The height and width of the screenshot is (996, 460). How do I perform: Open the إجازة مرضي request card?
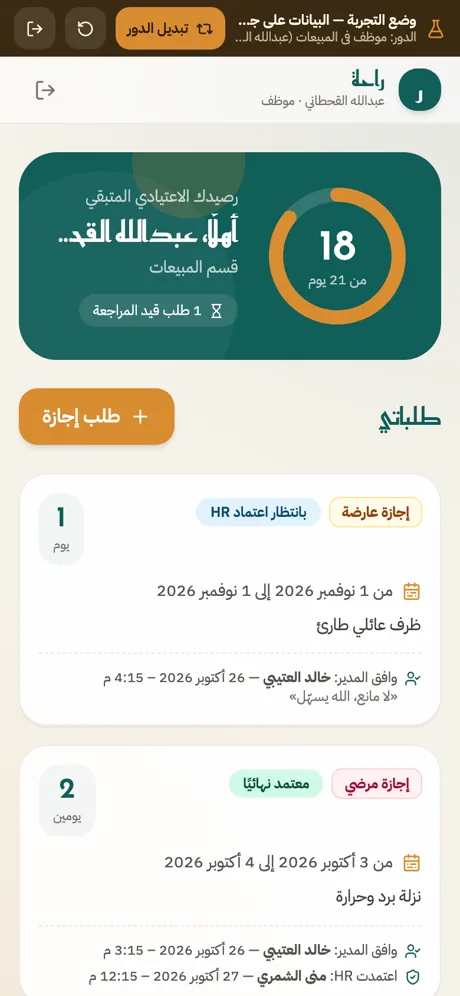point(230,871)
